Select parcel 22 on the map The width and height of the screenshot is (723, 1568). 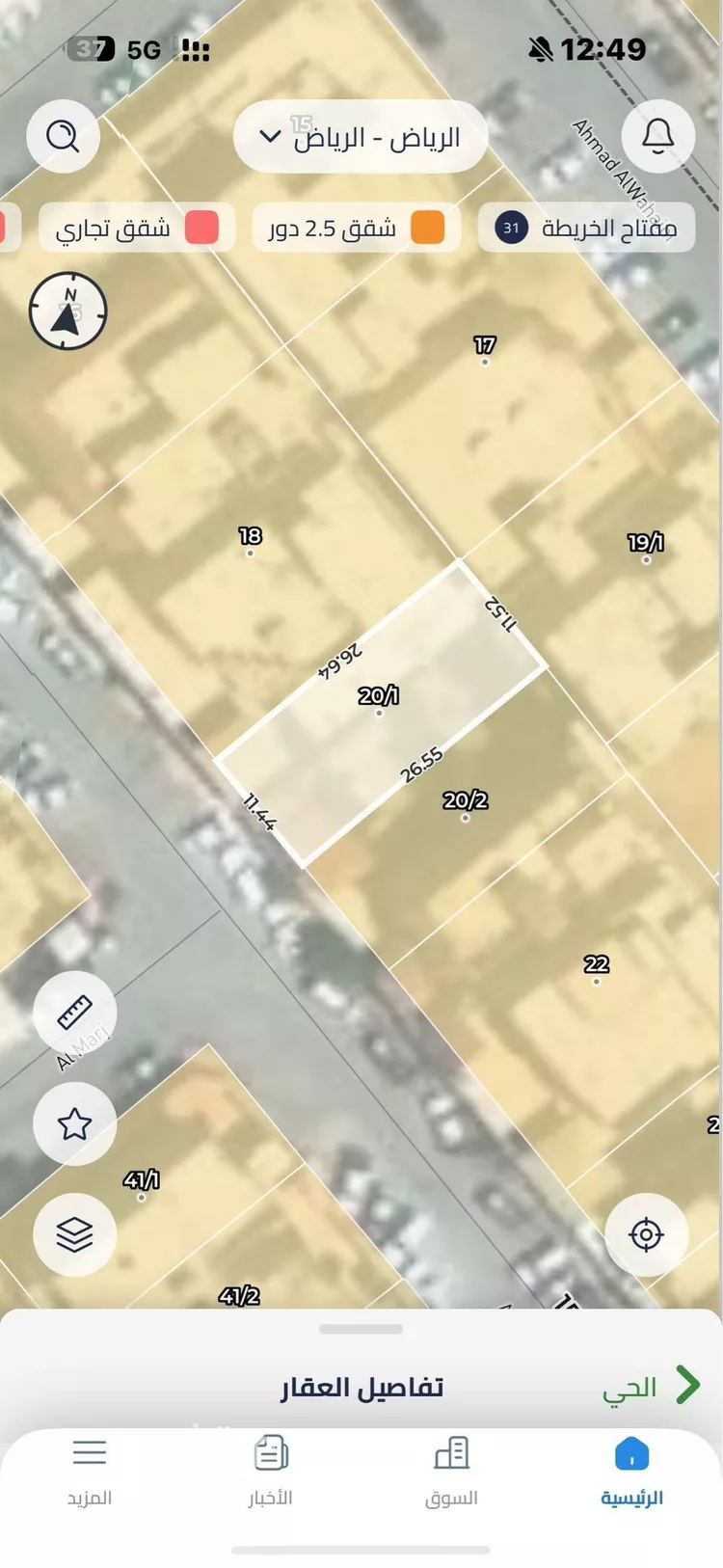tap(596, 967)
